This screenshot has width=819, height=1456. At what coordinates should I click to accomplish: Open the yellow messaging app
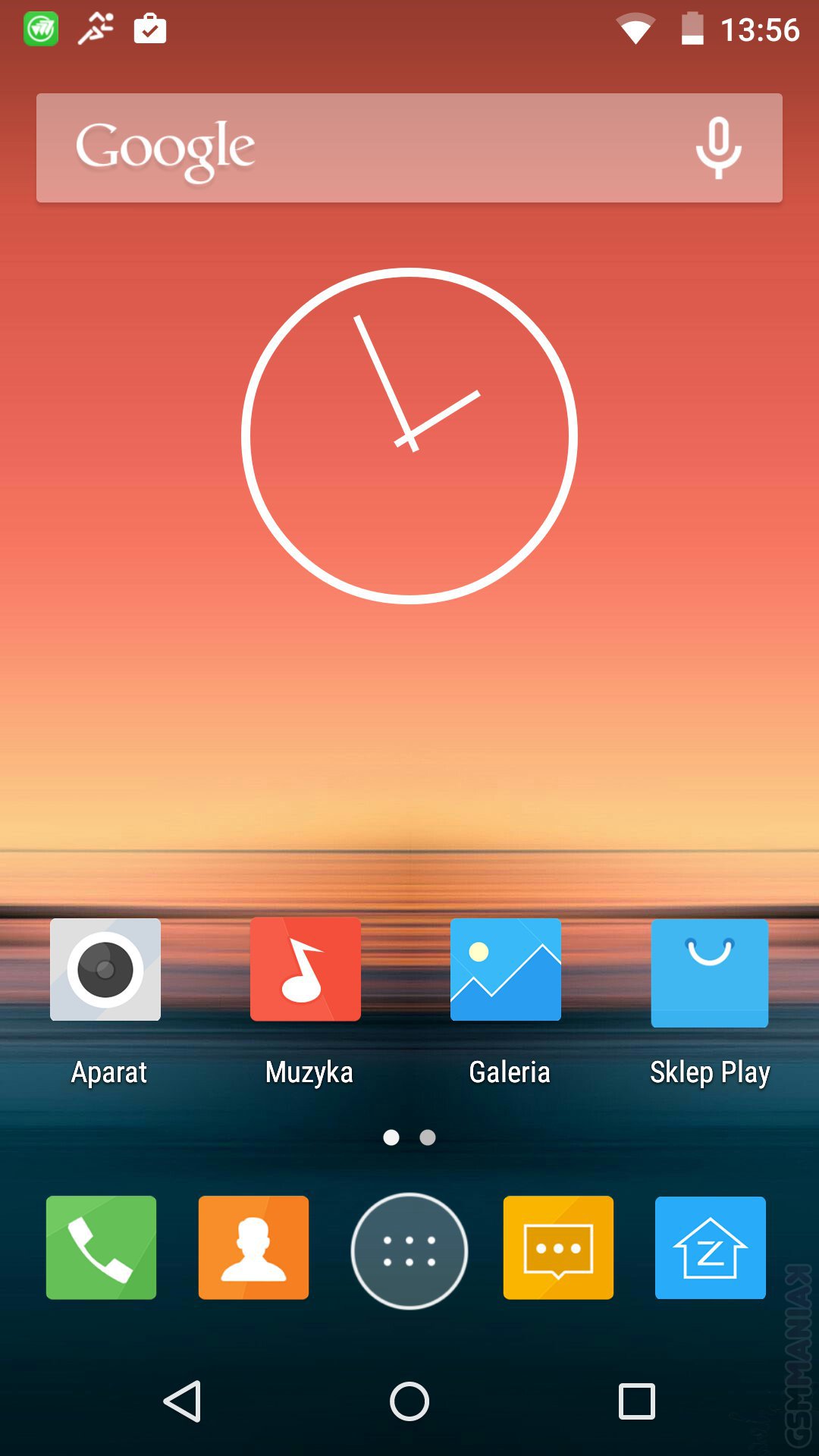pos(558,1247)
